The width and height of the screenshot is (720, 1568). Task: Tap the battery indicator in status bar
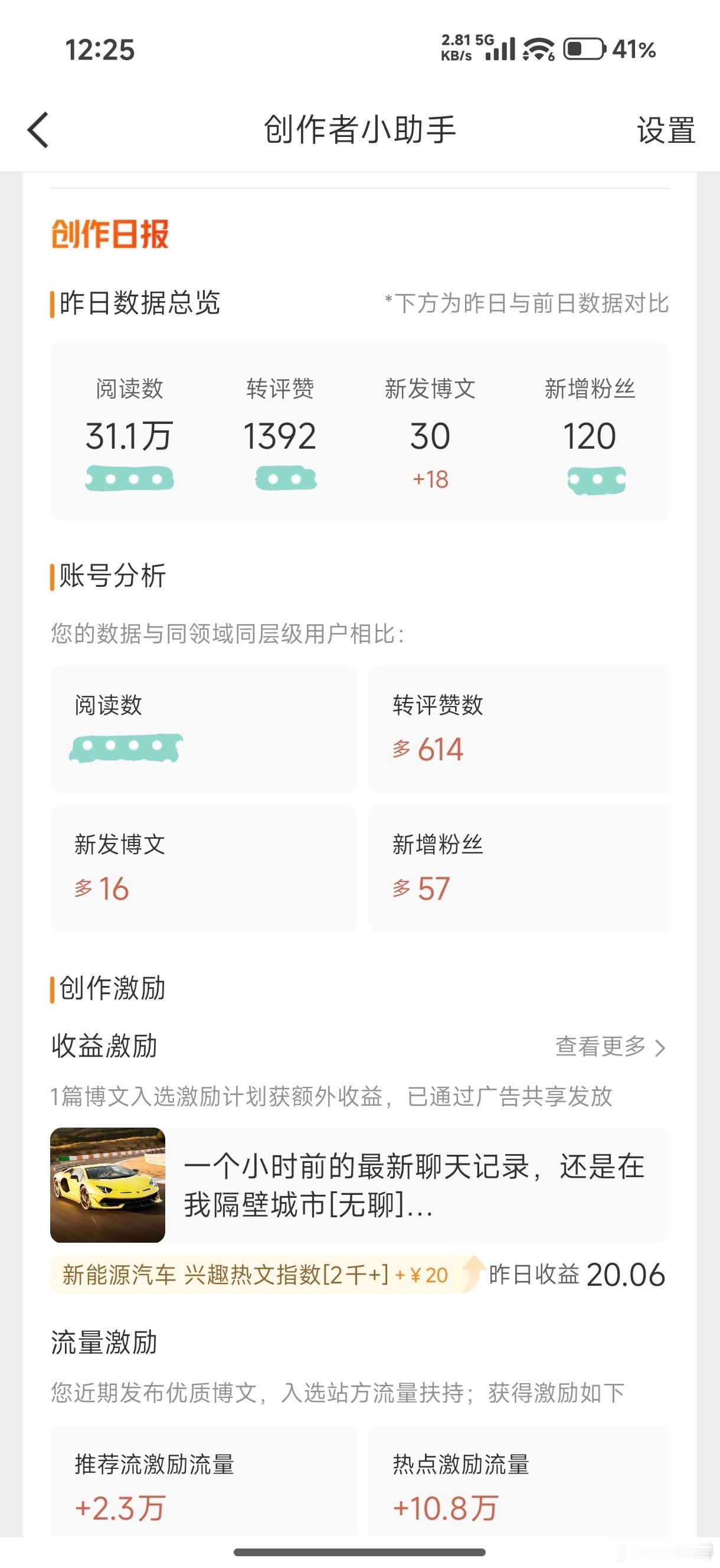[582, 45]
